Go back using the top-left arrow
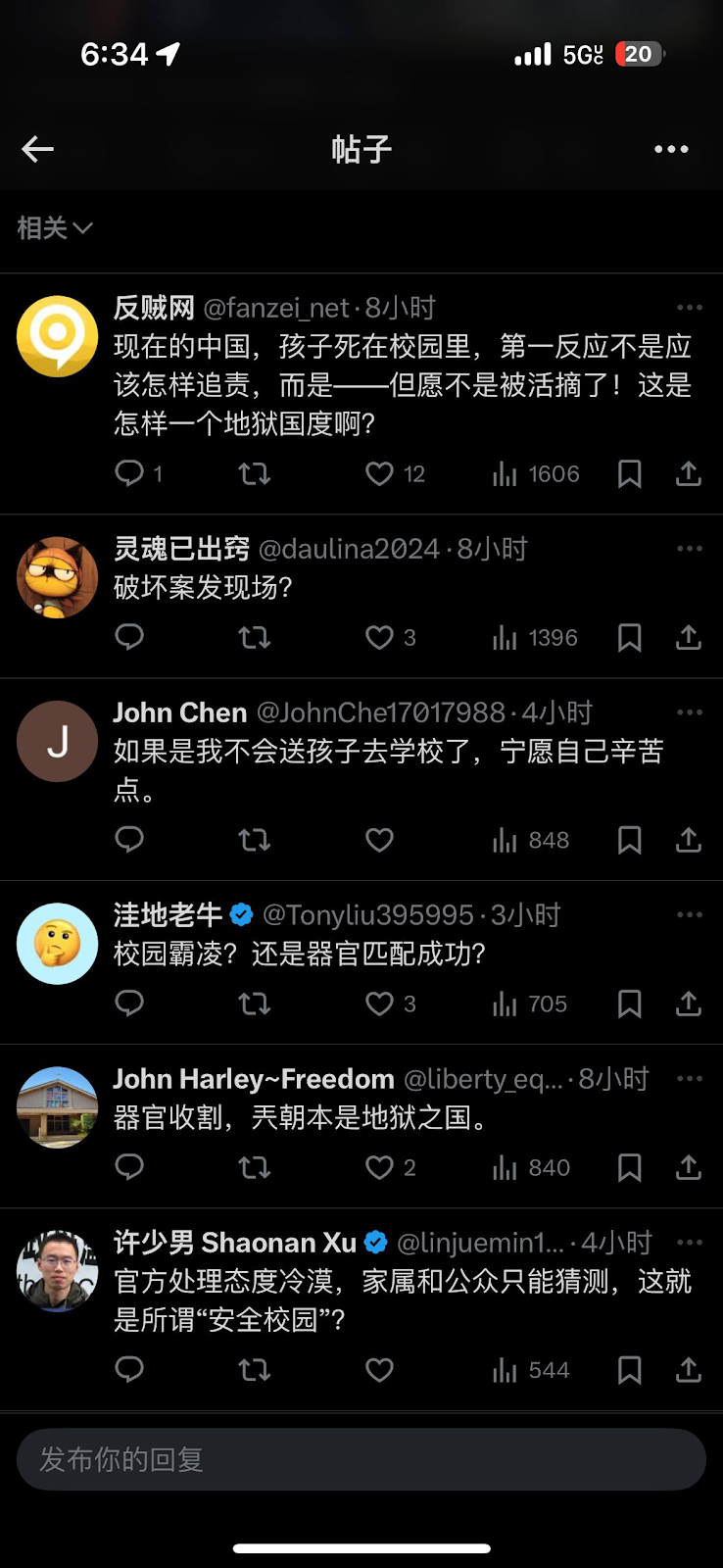The width and height of the screenshot is (723, 1568). coord(37,149)
